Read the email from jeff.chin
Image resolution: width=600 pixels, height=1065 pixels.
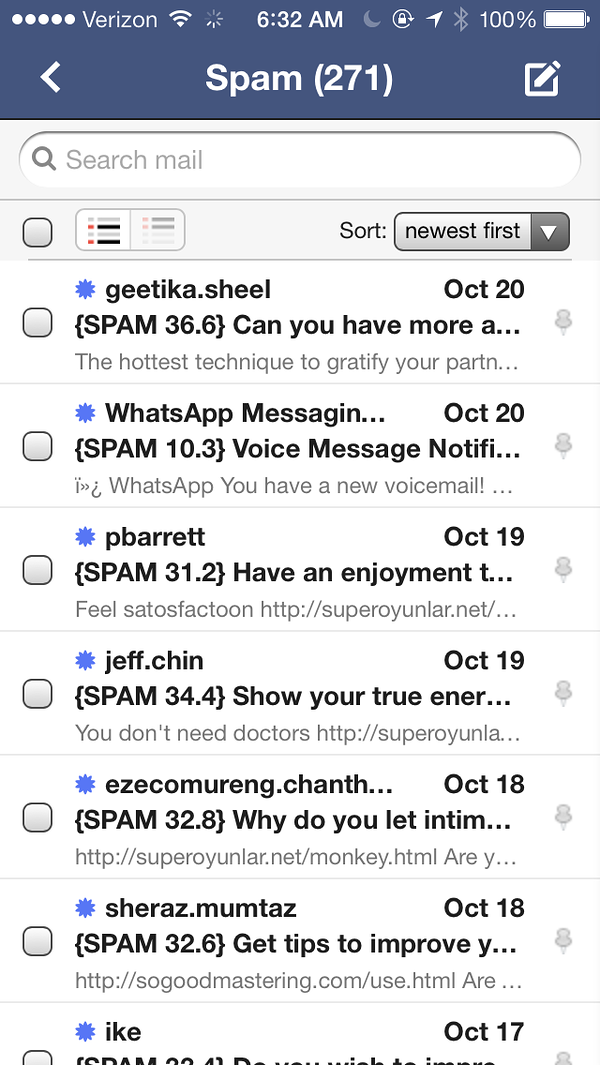[298, 697]
